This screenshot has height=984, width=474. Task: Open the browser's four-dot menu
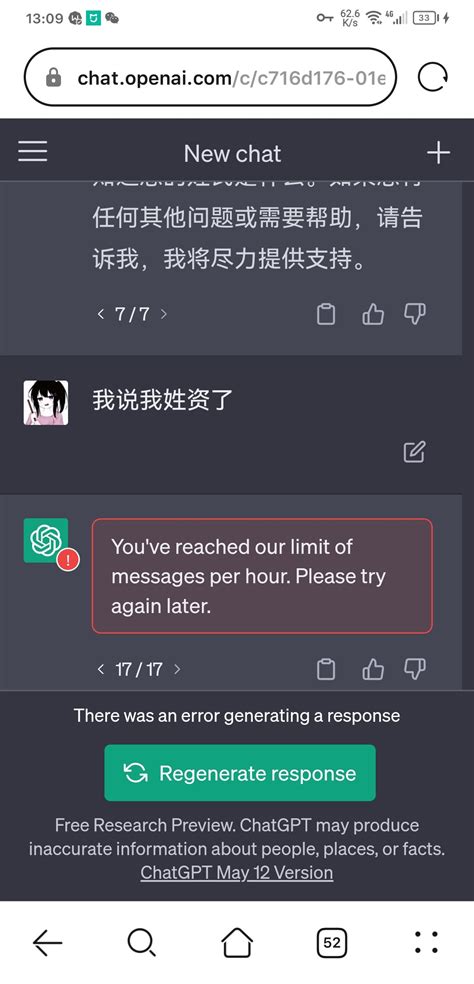426,943
